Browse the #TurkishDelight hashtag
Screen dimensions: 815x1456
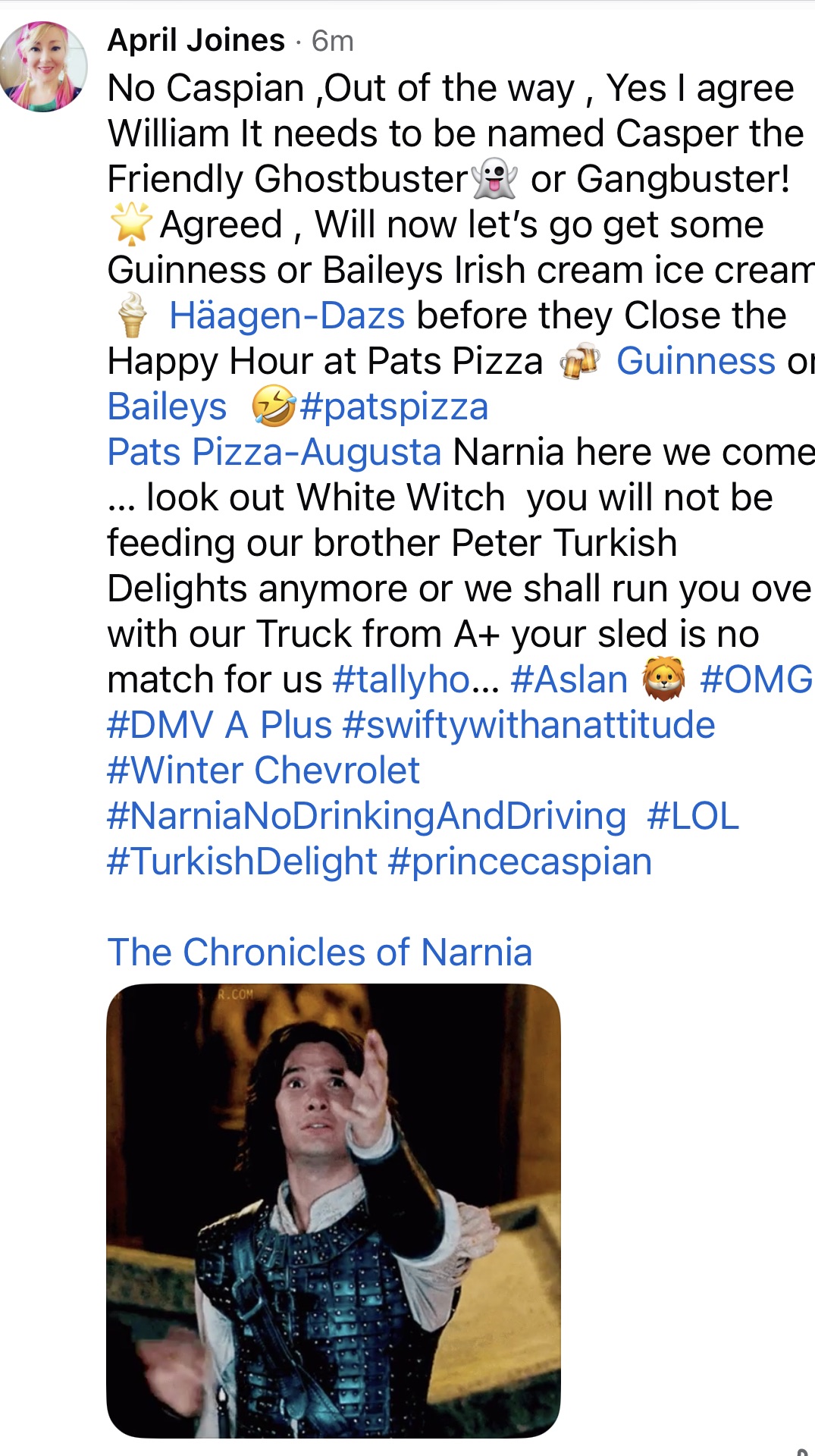242,861
